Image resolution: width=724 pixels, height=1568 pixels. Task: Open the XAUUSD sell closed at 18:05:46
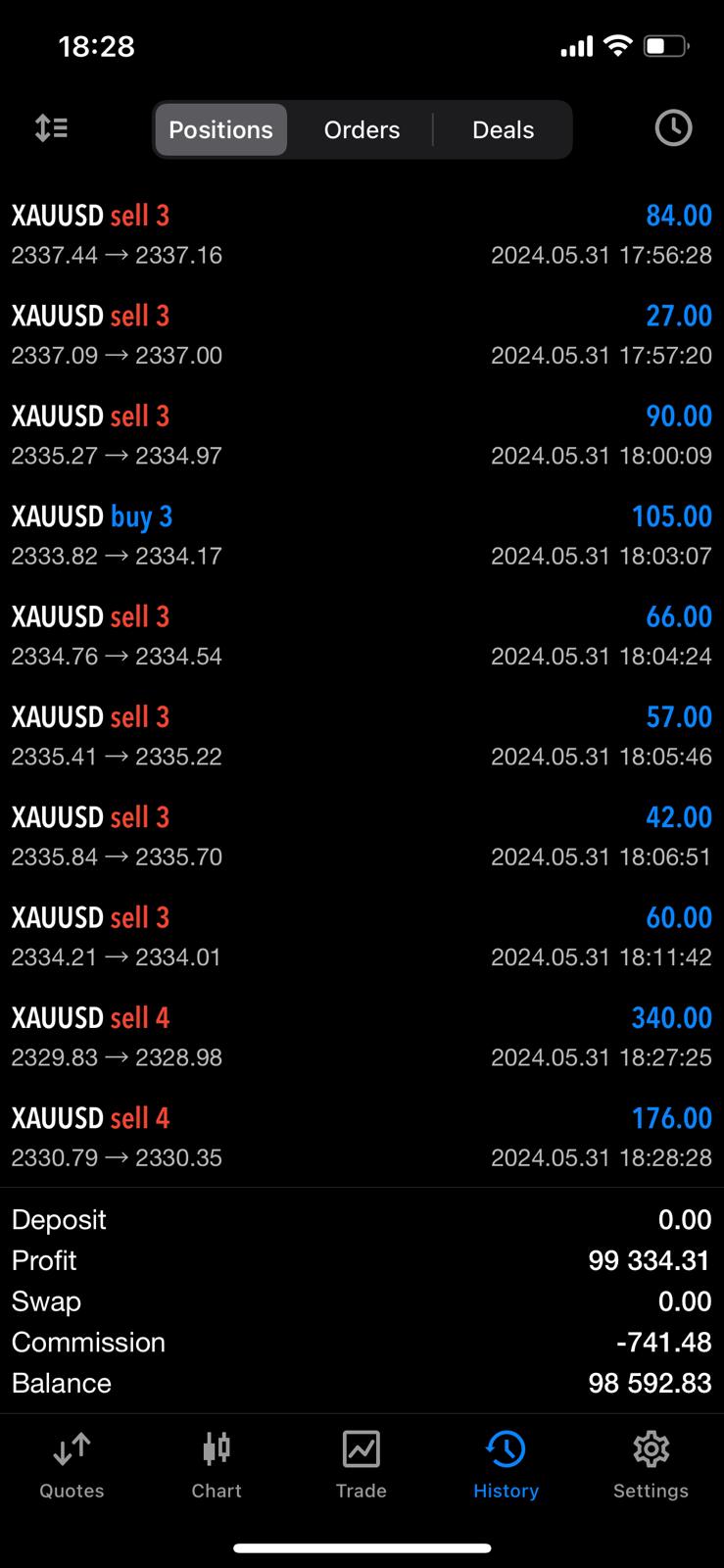pos(362,736)
